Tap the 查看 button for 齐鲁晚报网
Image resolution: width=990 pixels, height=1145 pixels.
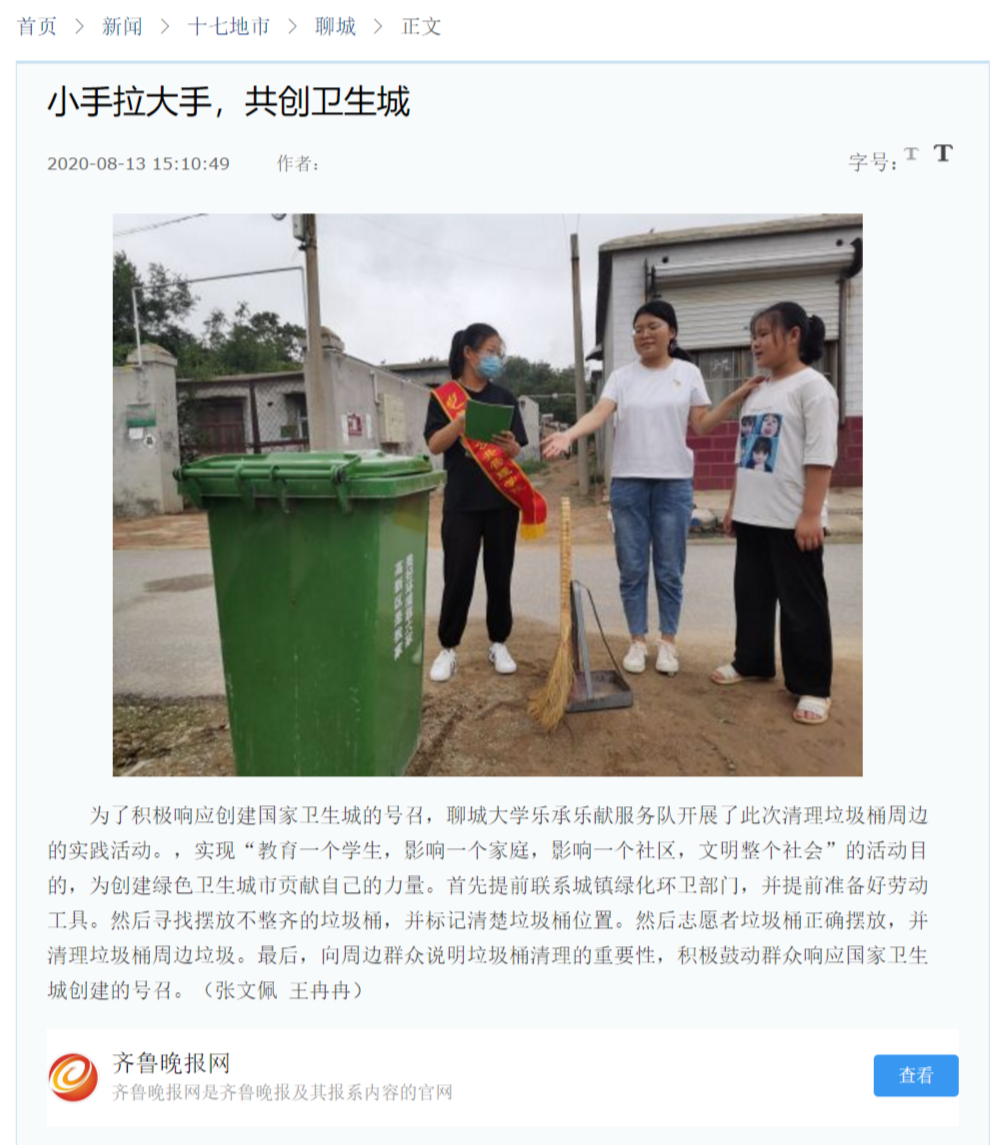(915, 1075)
